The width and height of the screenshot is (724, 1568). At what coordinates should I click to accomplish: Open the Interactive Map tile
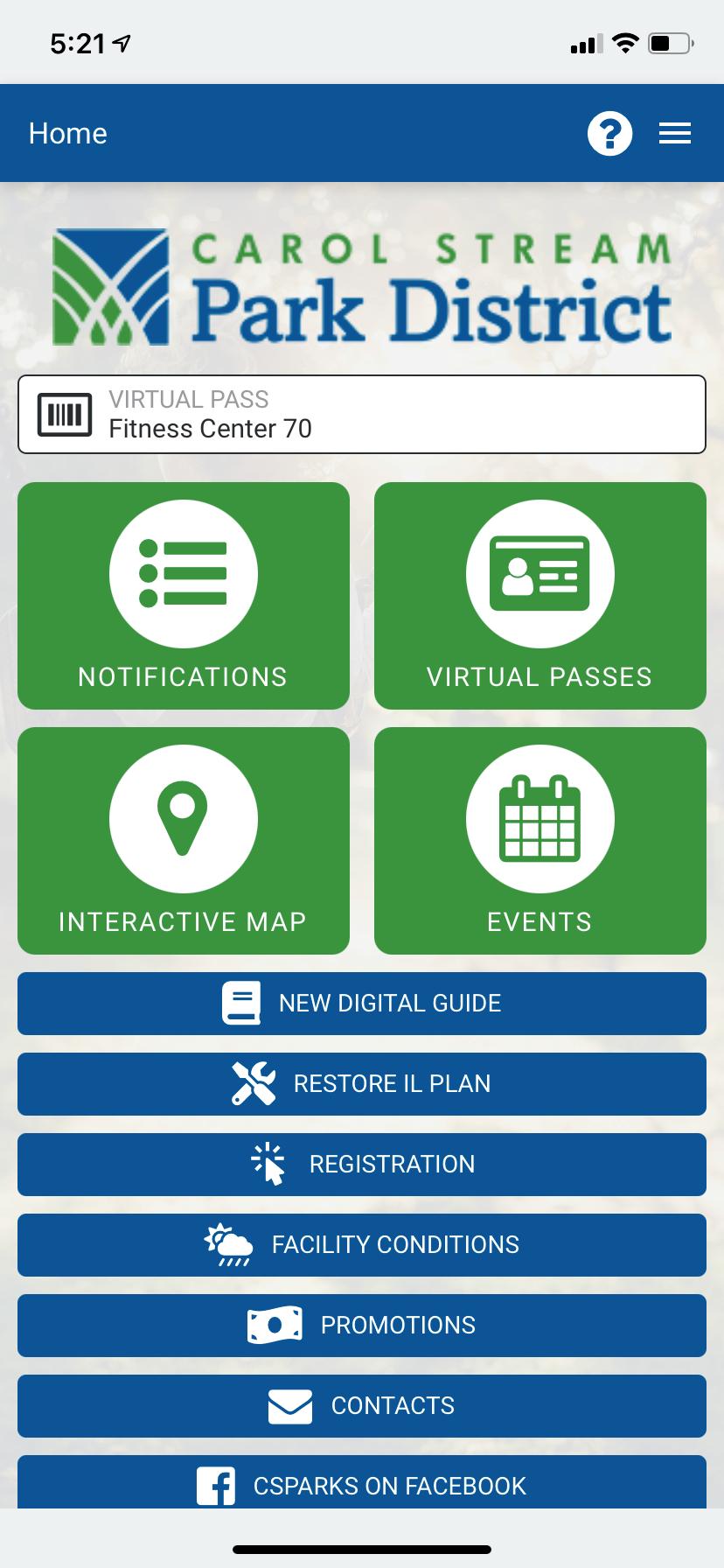click(184, 841)
